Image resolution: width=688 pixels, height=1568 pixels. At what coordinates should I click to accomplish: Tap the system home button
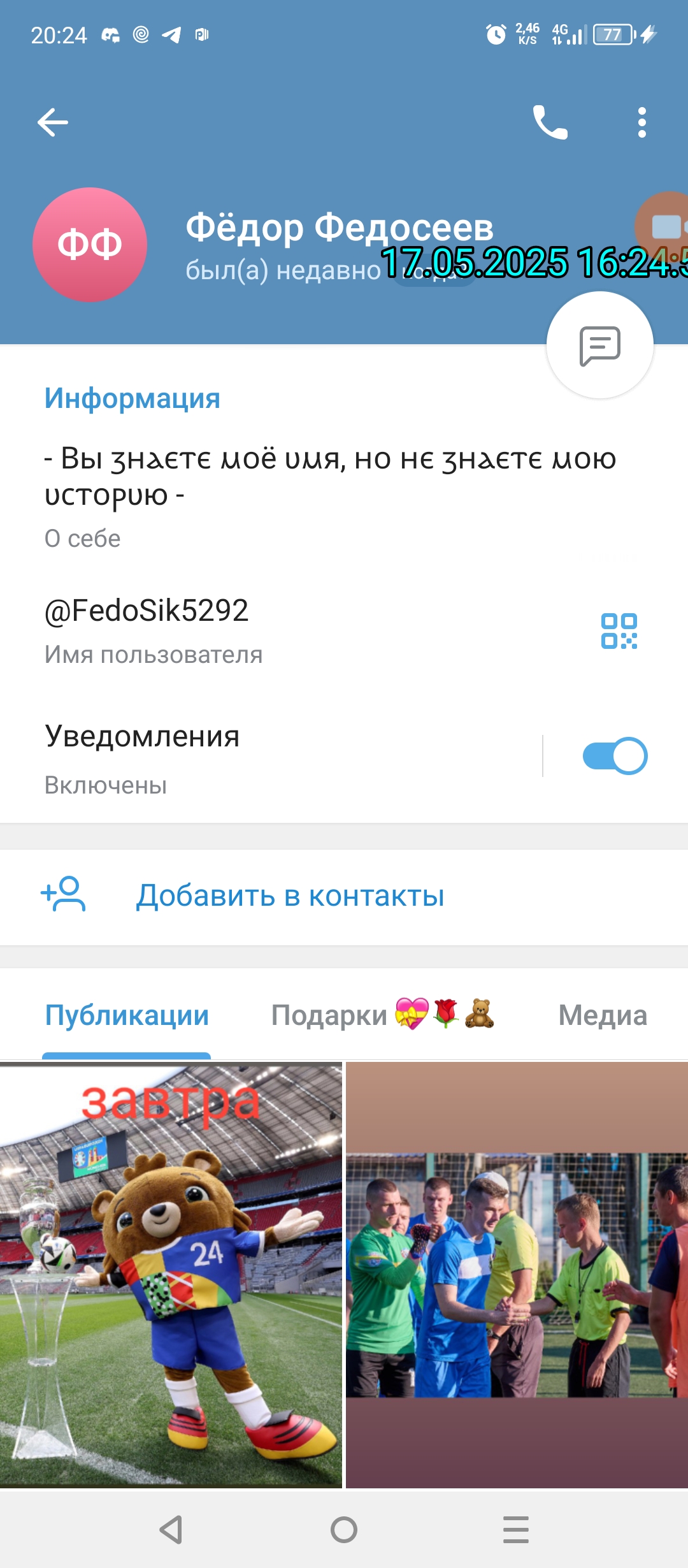pyautogui.click(x=344, y=1529)
